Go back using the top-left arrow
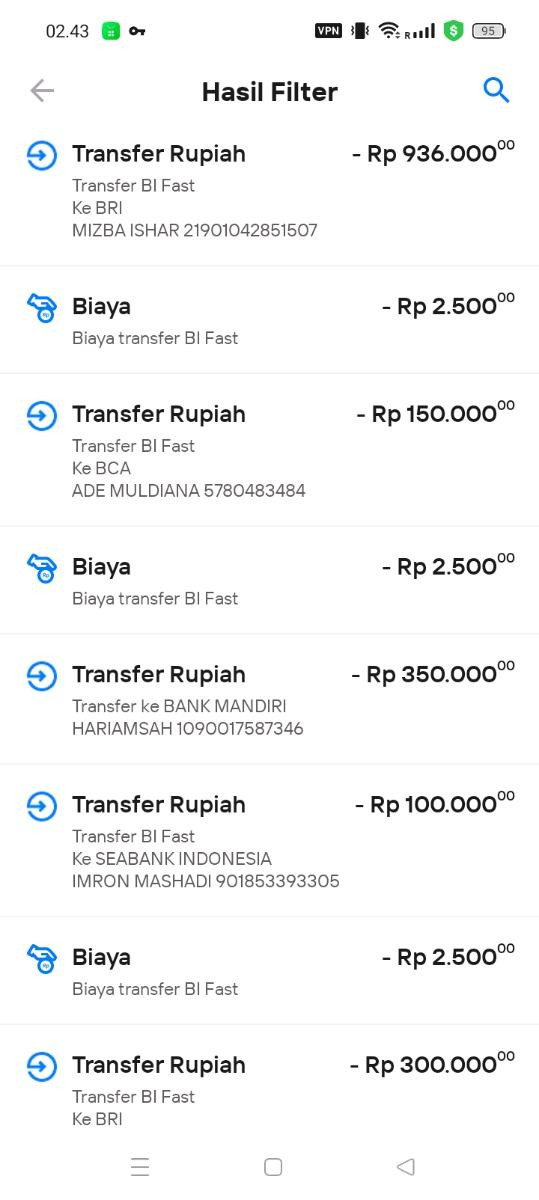The image size is (539, 1200). pos(42,91)
